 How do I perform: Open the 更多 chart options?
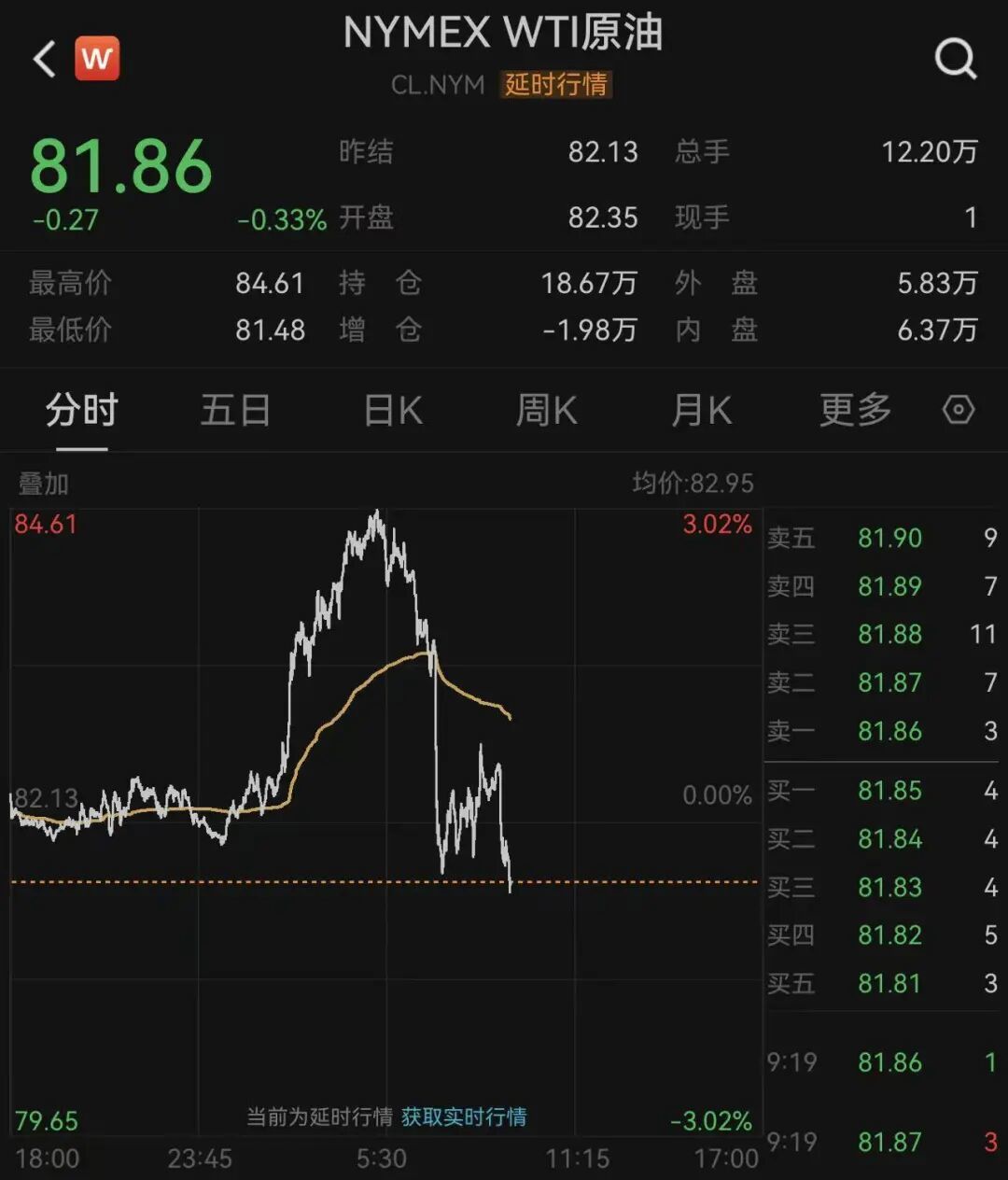855,410
